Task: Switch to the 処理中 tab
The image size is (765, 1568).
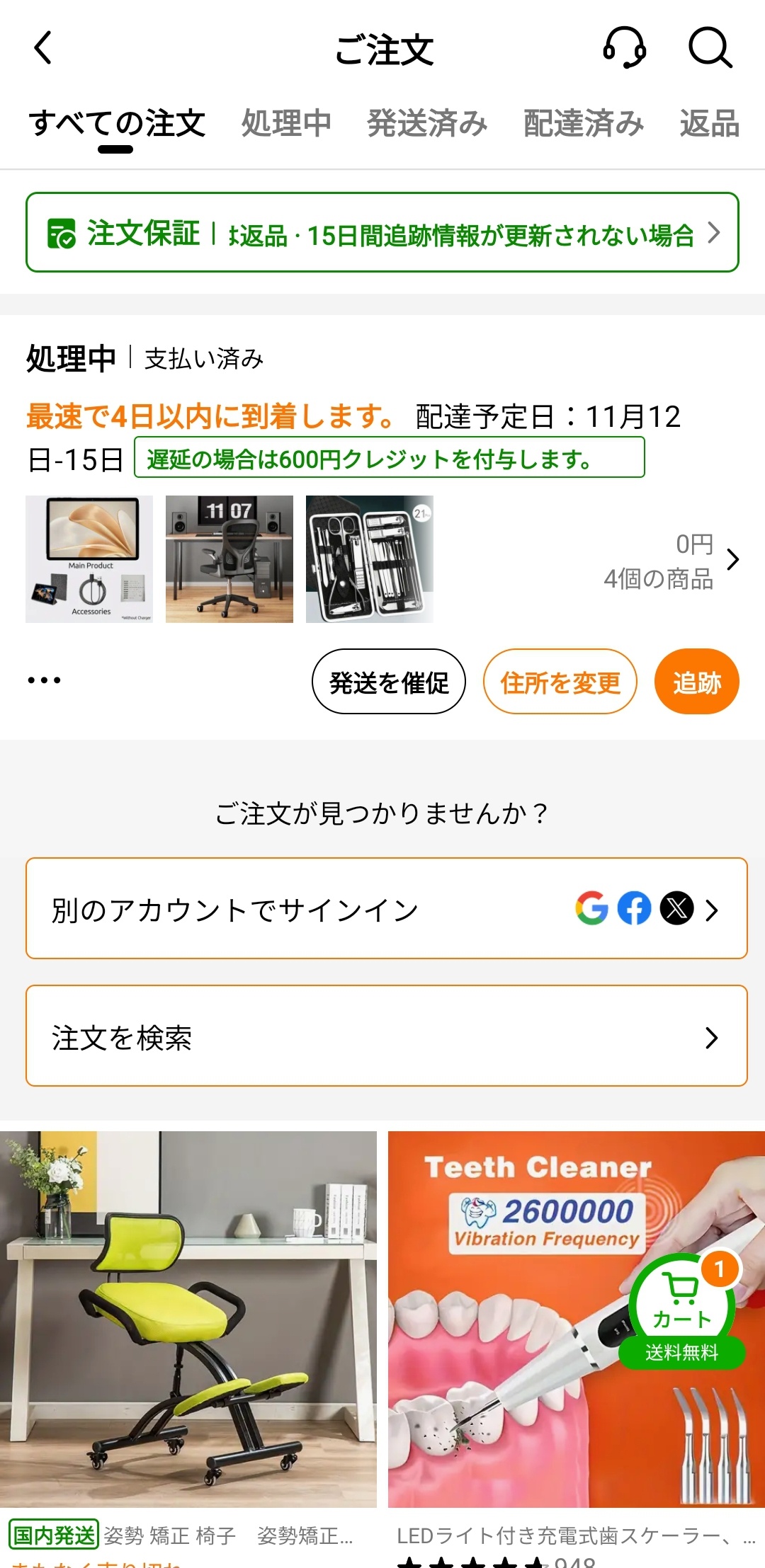Action: [x=286, y=123]
